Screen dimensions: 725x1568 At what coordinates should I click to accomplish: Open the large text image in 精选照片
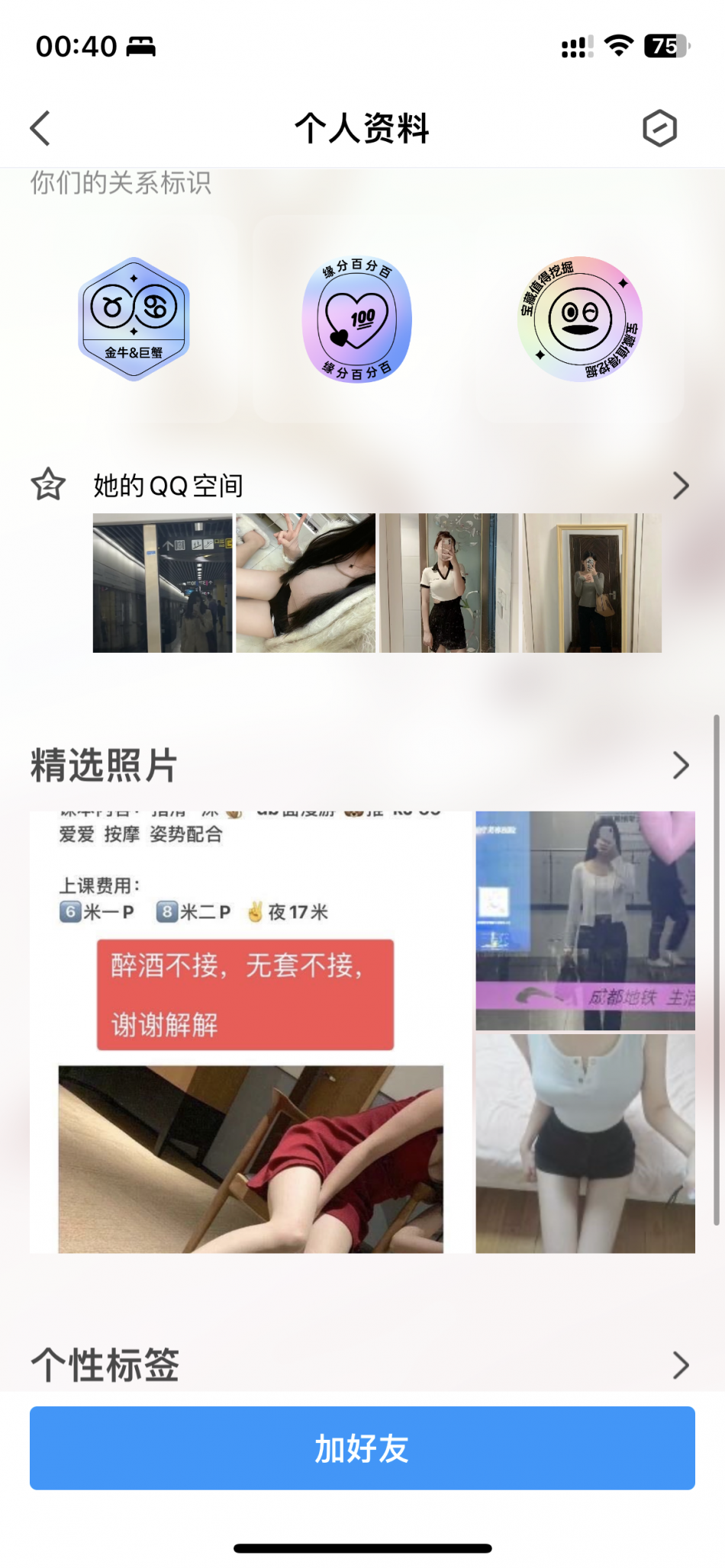[x=250, y=1031]
